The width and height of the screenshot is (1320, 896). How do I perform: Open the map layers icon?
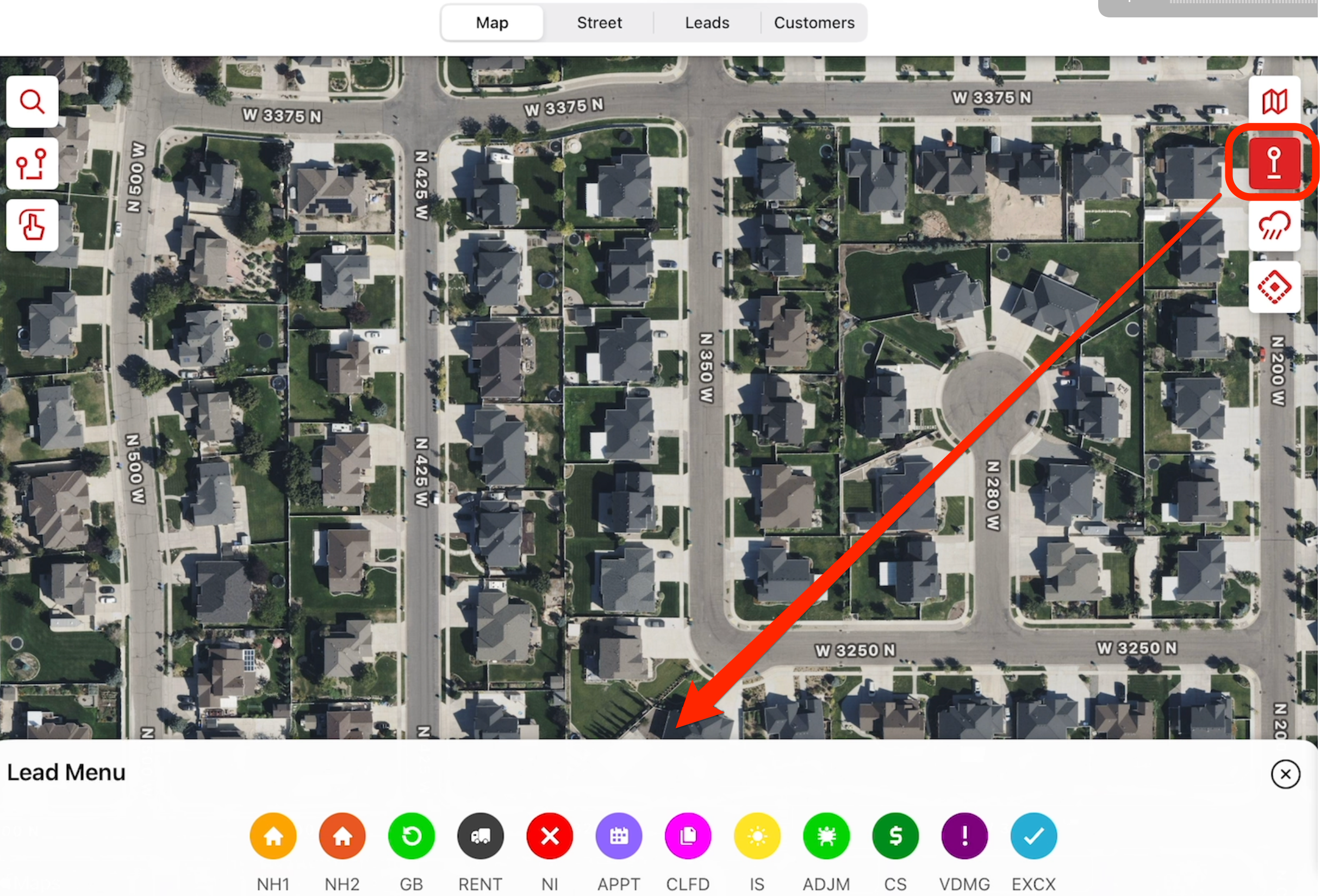tap(1274, 102)
